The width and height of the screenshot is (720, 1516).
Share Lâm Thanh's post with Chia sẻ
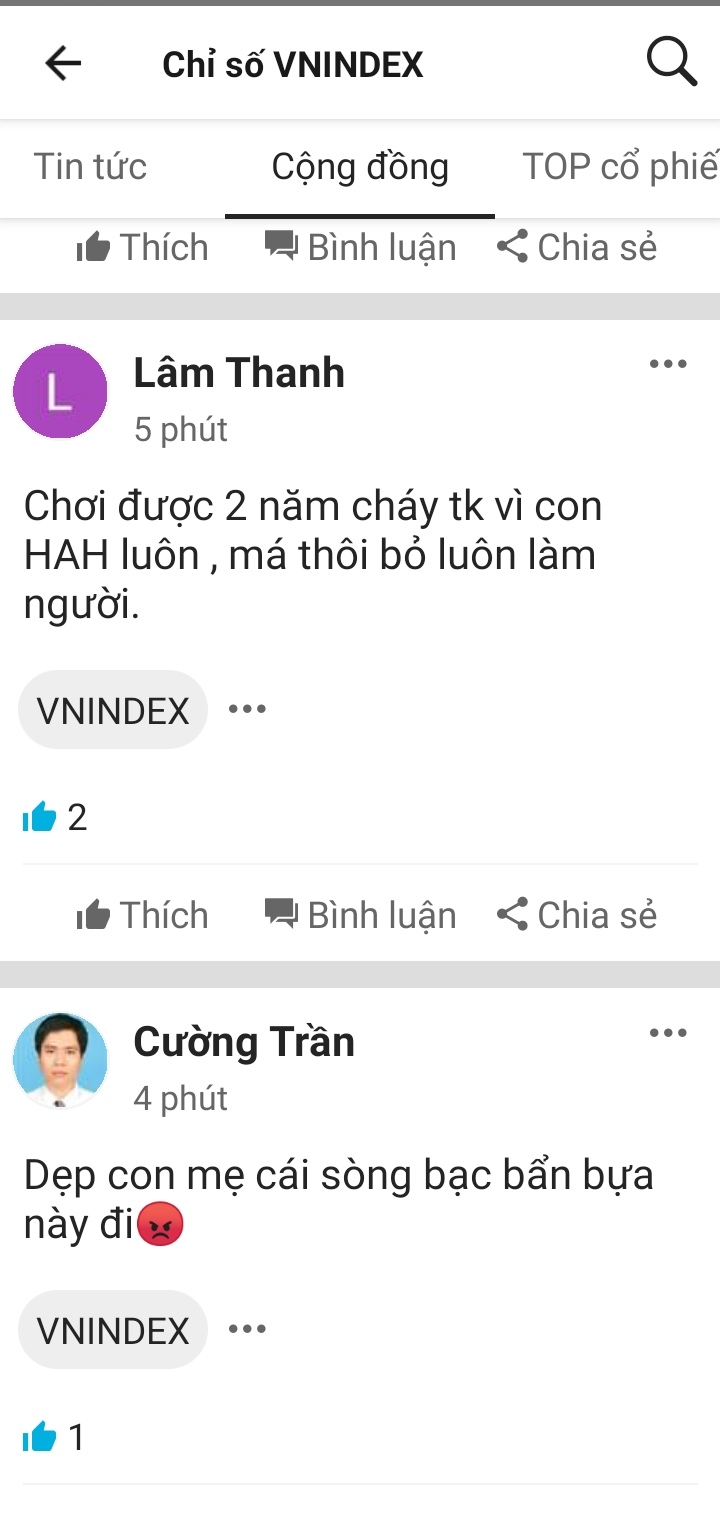(x=577, y=915)
